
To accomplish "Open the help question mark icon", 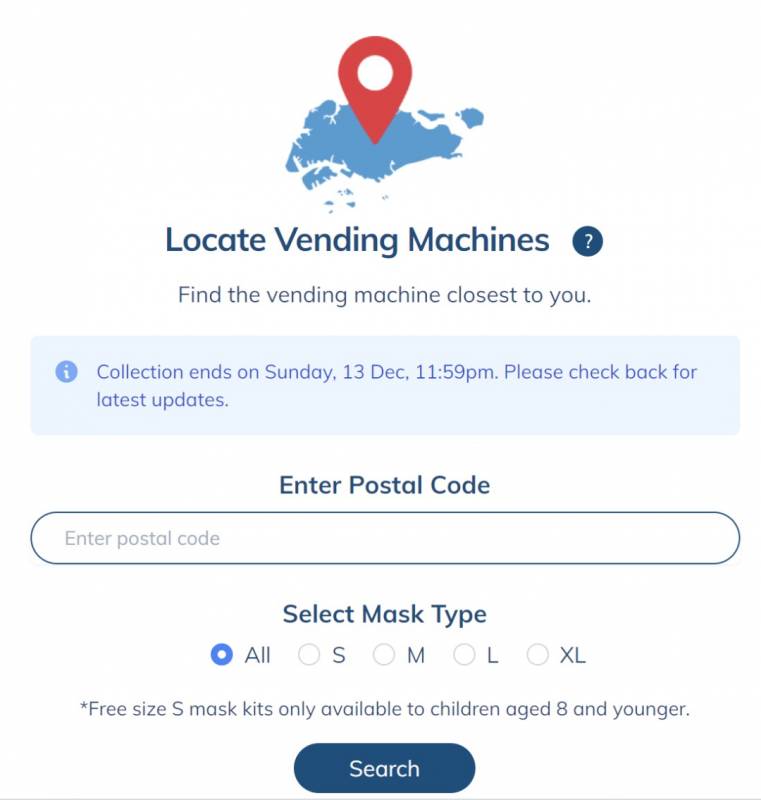I will [588, 242].
